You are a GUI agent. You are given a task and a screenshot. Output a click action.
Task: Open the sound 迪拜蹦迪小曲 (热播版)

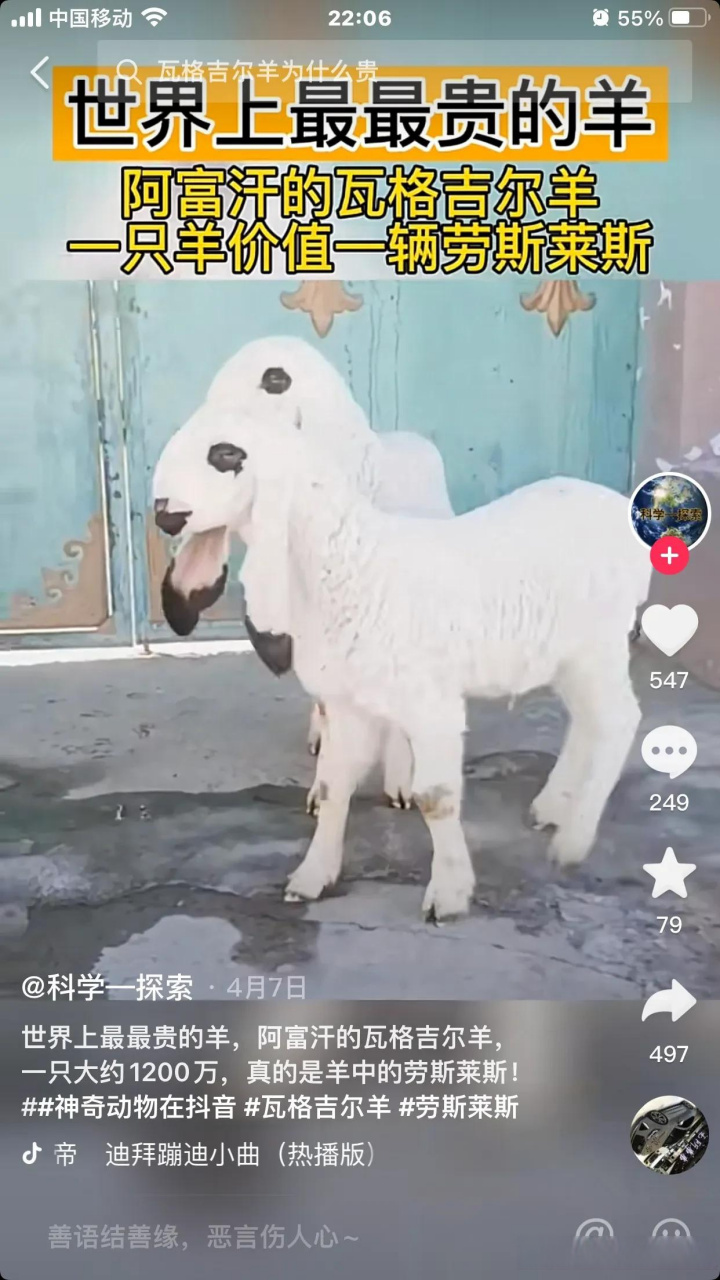point(240,1155)
